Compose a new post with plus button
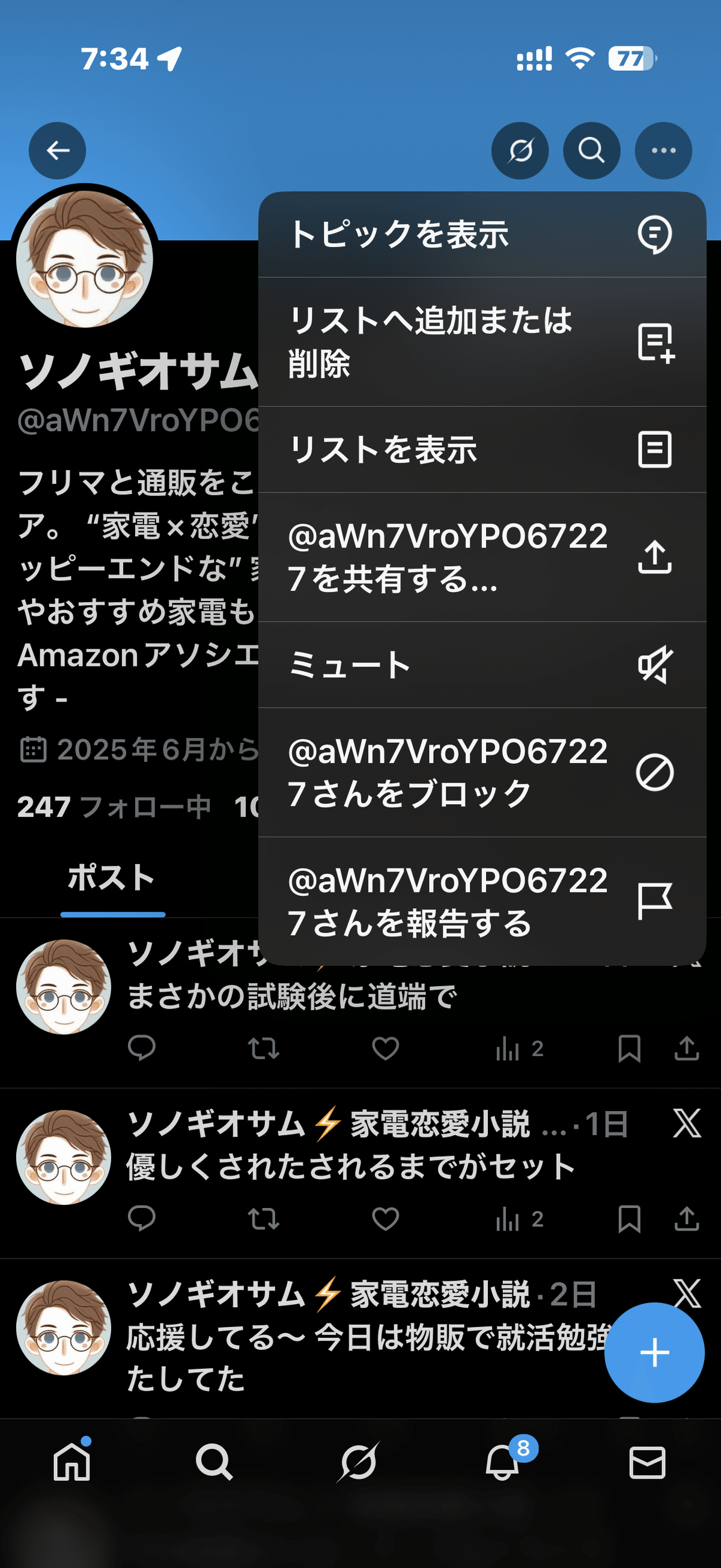 (654, 1352)
